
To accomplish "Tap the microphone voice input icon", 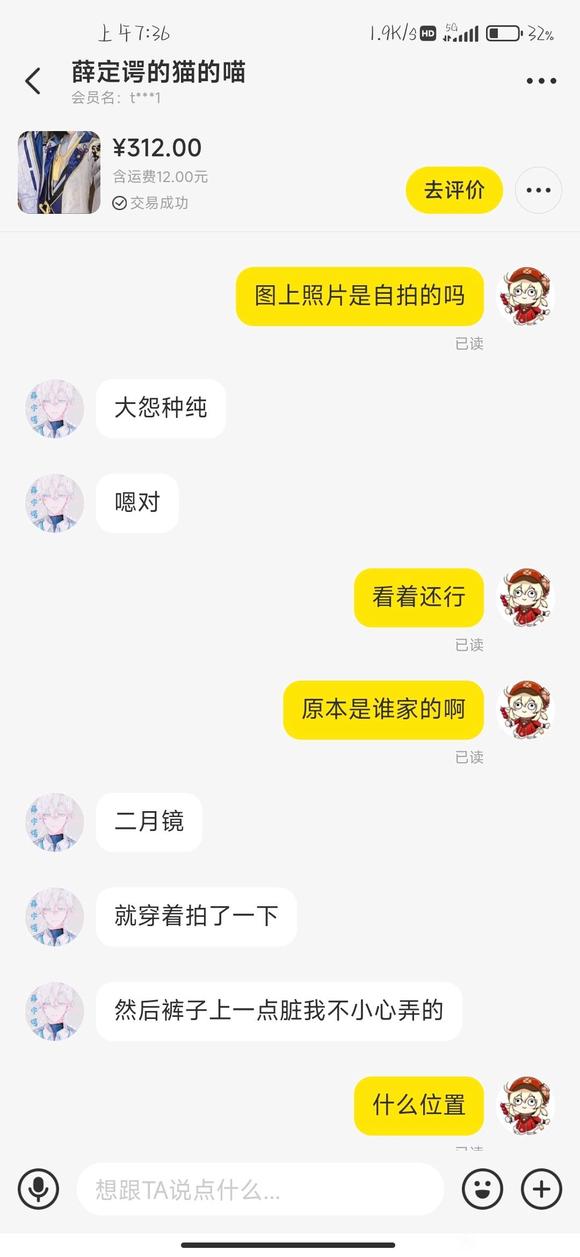I will 39,1189.
